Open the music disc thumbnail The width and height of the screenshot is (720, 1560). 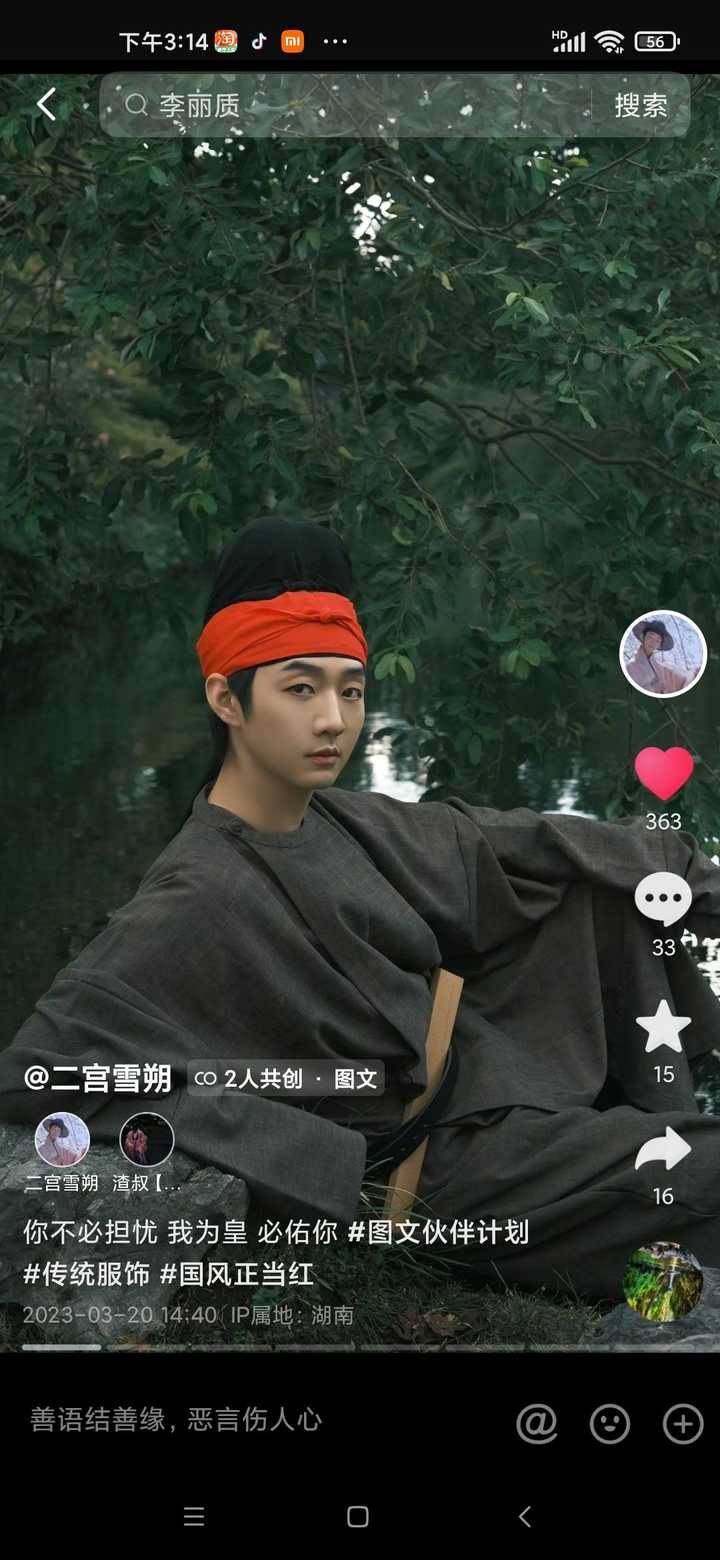click(663, 1281)
